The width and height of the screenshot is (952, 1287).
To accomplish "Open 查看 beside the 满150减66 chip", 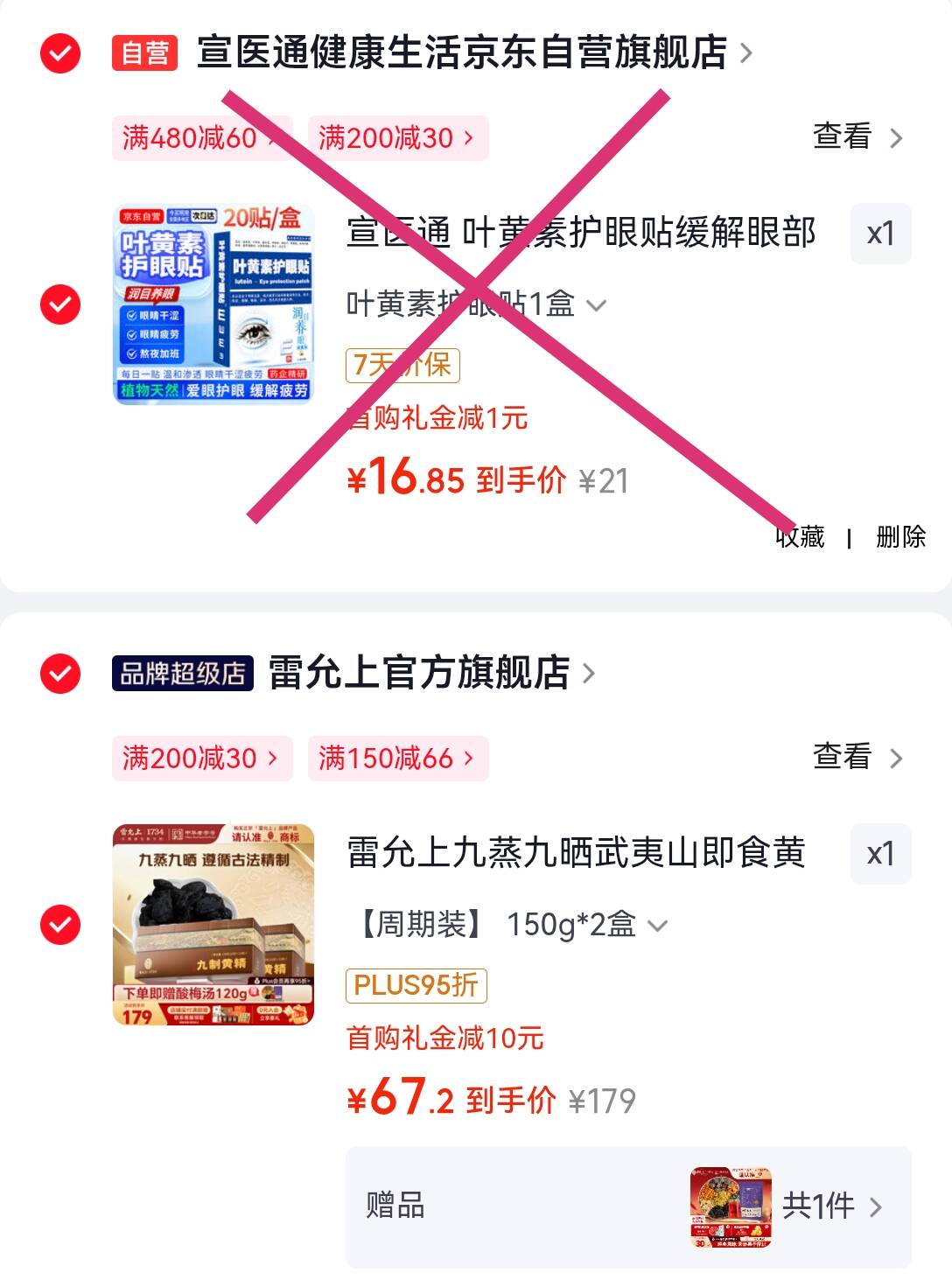I will click(857, 758).
